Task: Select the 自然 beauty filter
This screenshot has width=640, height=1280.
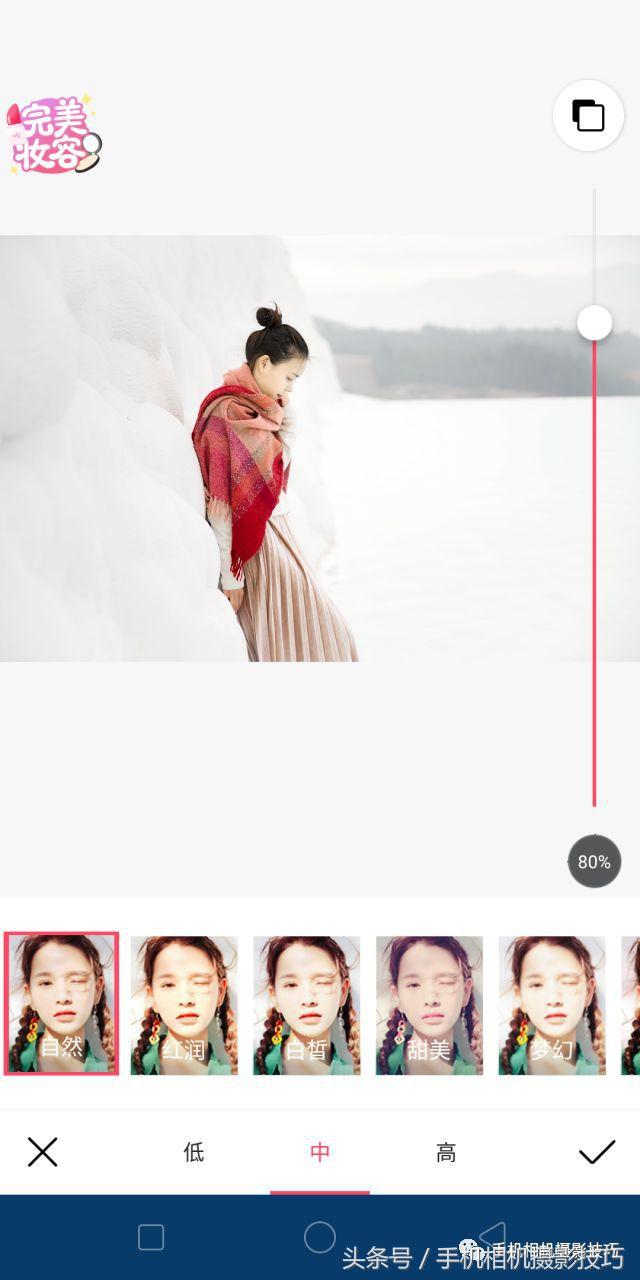Action: point(61,1004)
